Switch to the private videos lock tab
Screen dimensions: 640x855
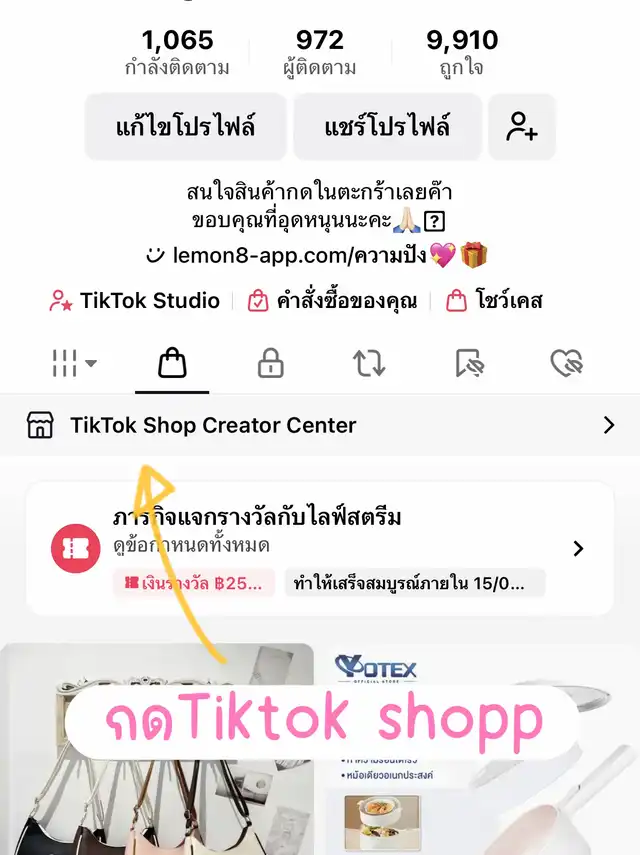pos(270,364)
